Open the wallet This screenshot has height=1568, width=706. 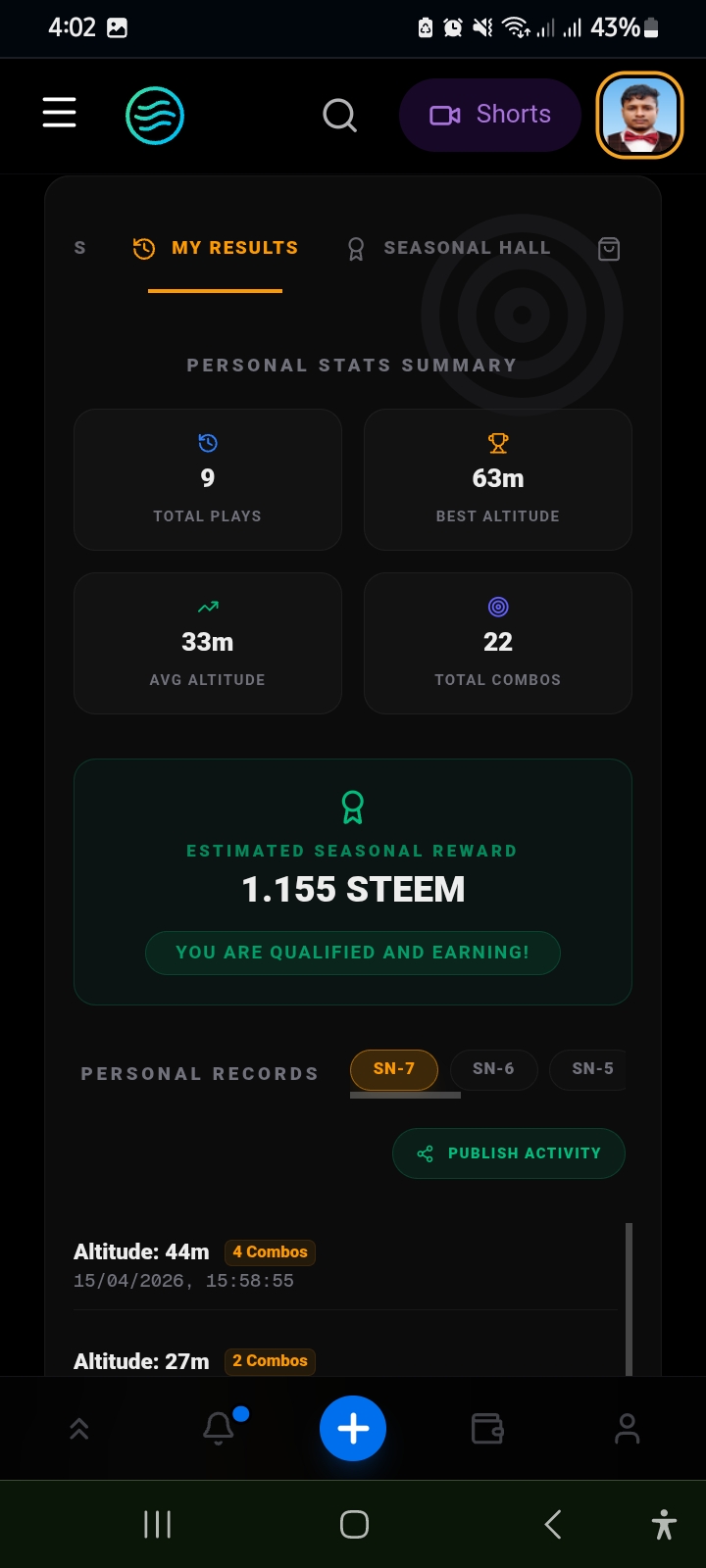pyautogui.click(x=487, y=1429)
